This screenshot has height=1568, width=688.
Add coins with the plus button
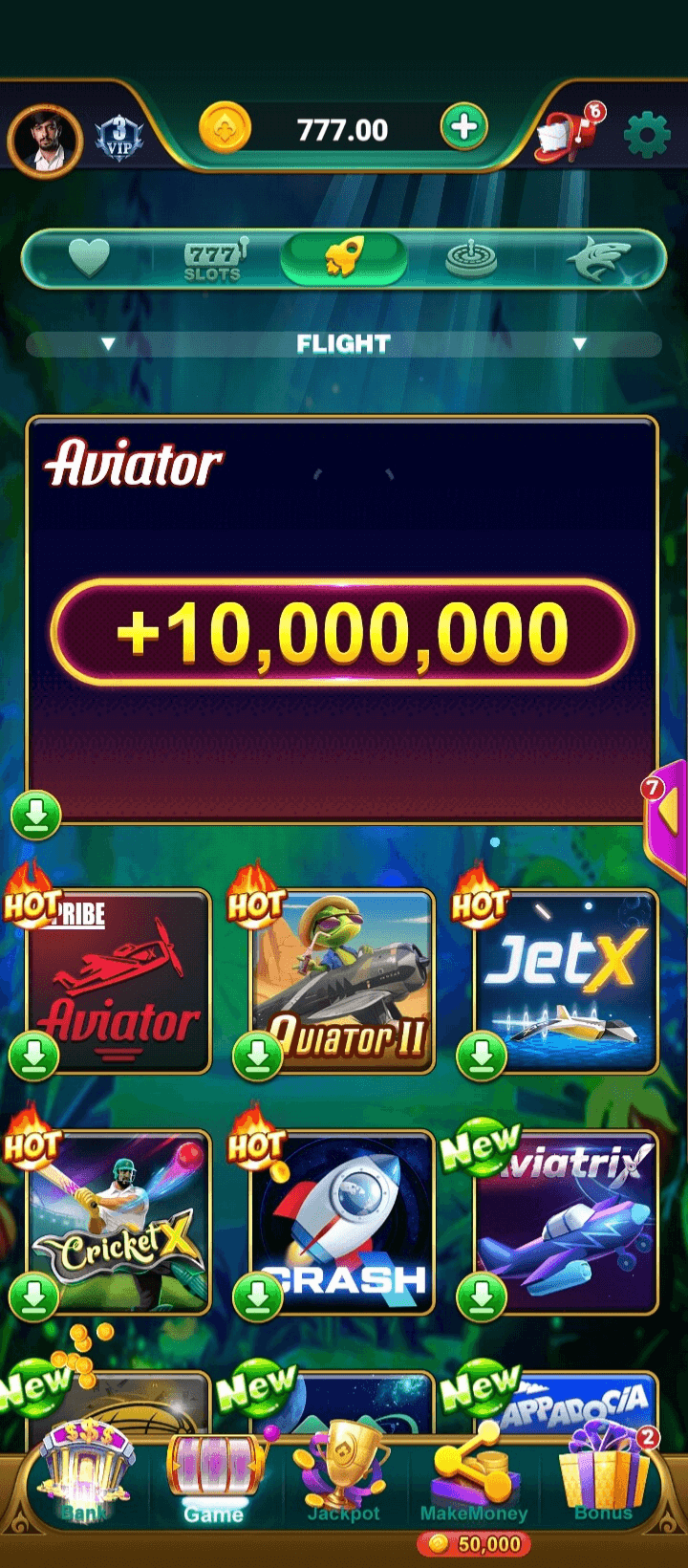tap(464, 127)
